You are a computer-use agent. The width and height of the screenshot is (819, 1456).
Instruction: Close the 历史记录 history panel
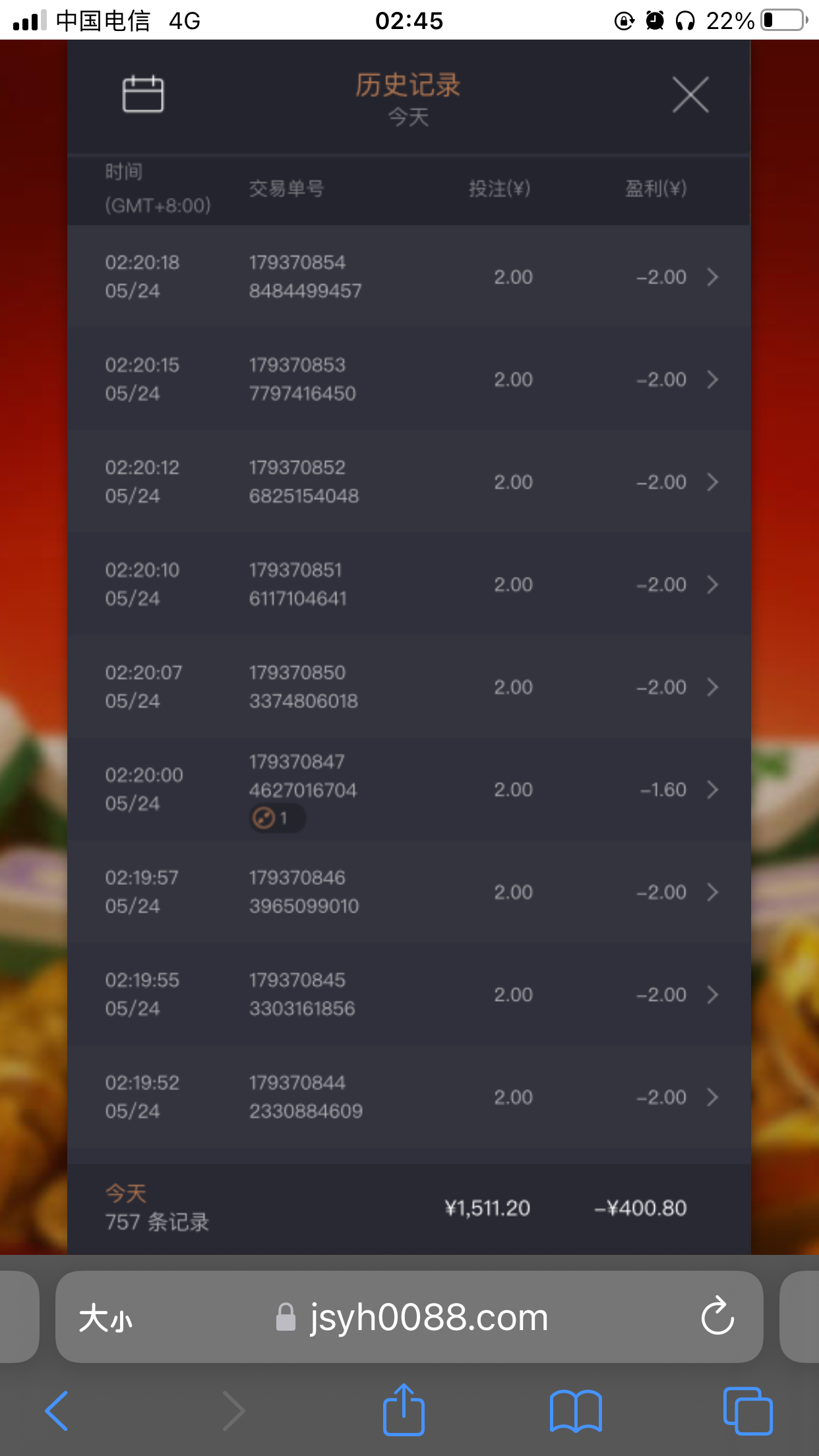coord(690,95)
